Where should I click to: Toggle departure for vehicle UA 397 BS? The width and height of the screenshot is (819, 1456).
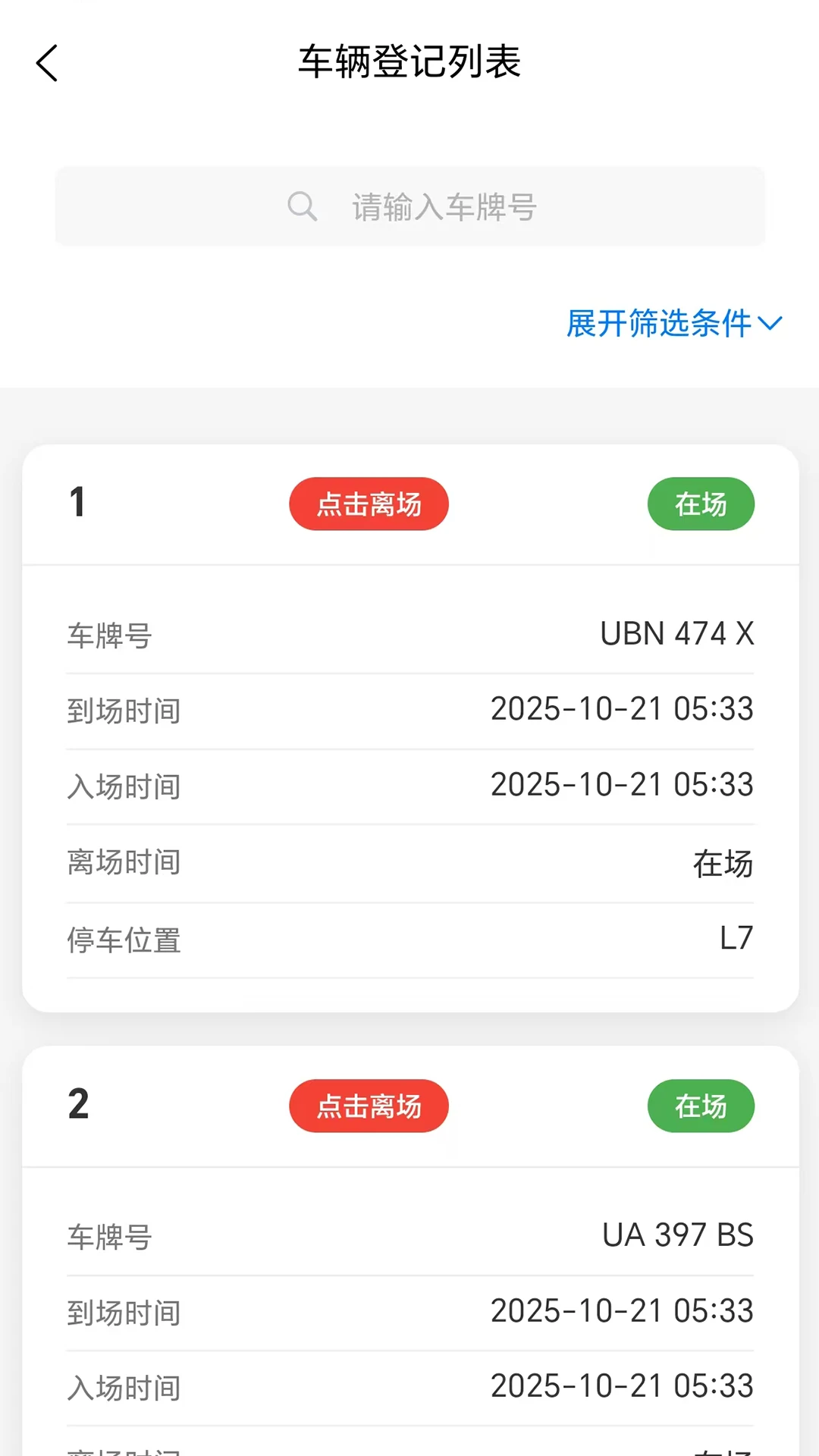368,1106
